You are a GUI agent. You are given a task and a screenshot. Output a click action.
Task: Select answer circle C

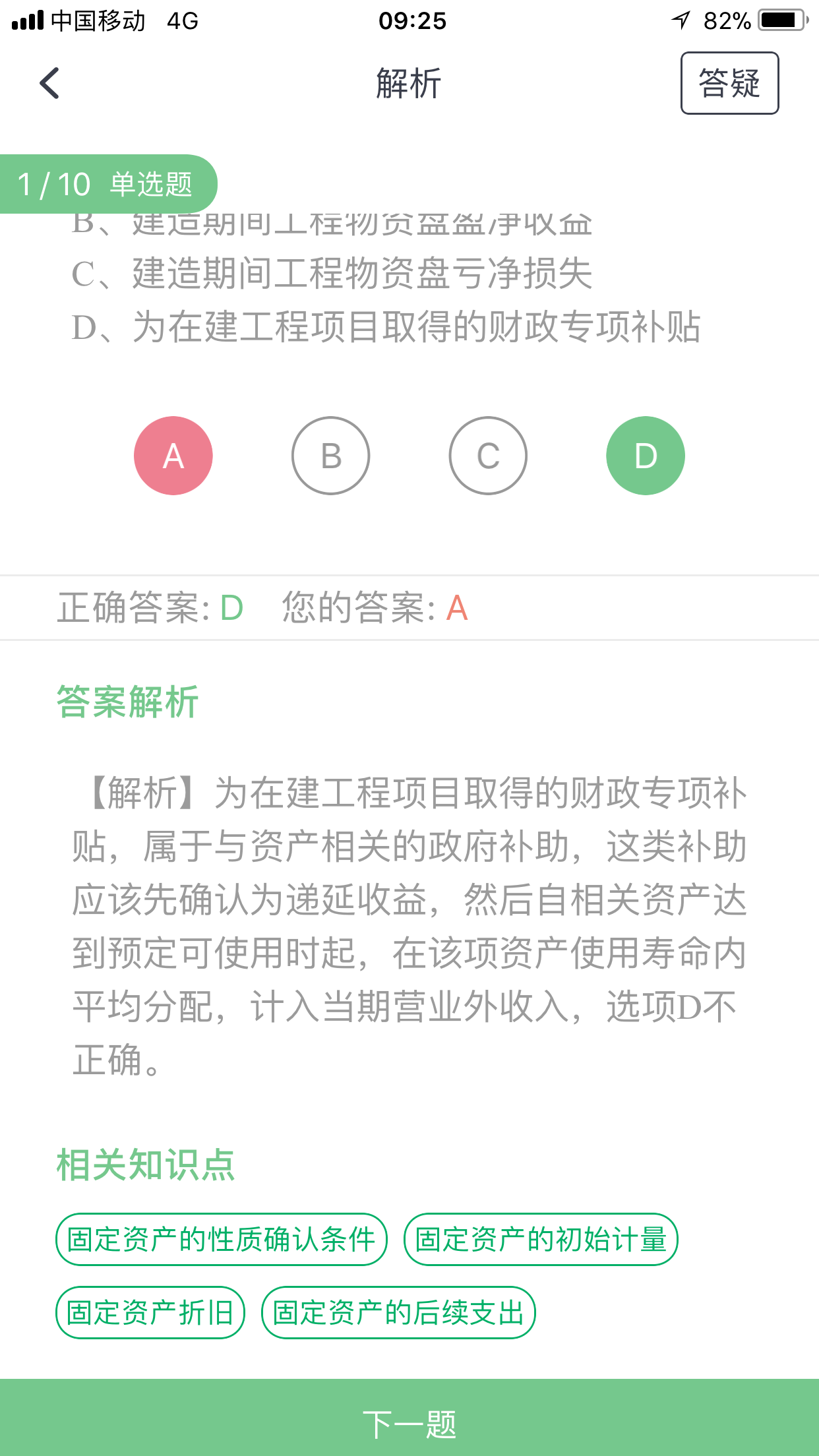coord(487,454)
